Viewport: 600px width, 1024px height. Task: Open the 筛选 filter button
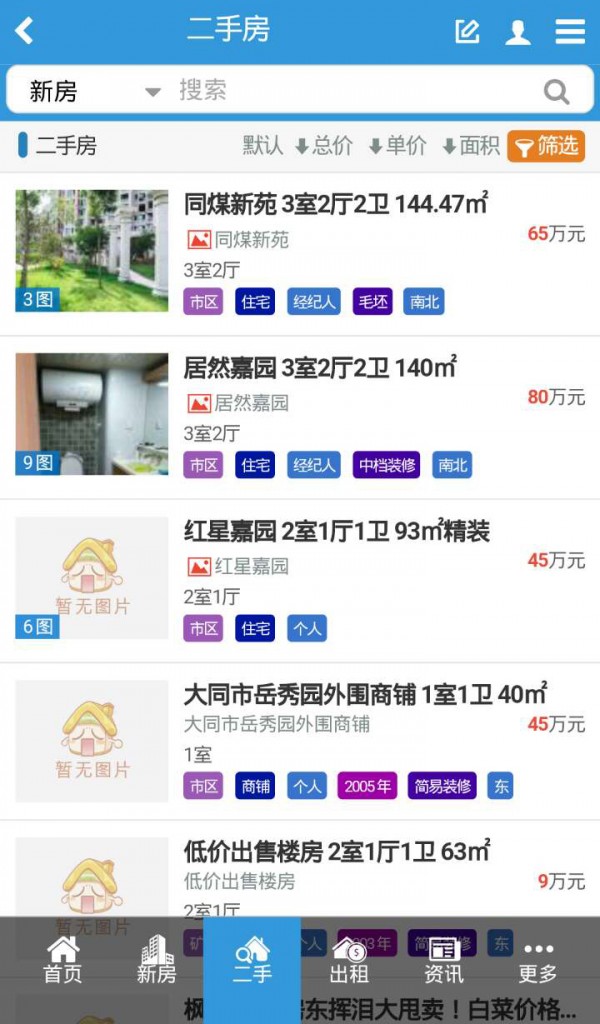(x=546, y=146)
